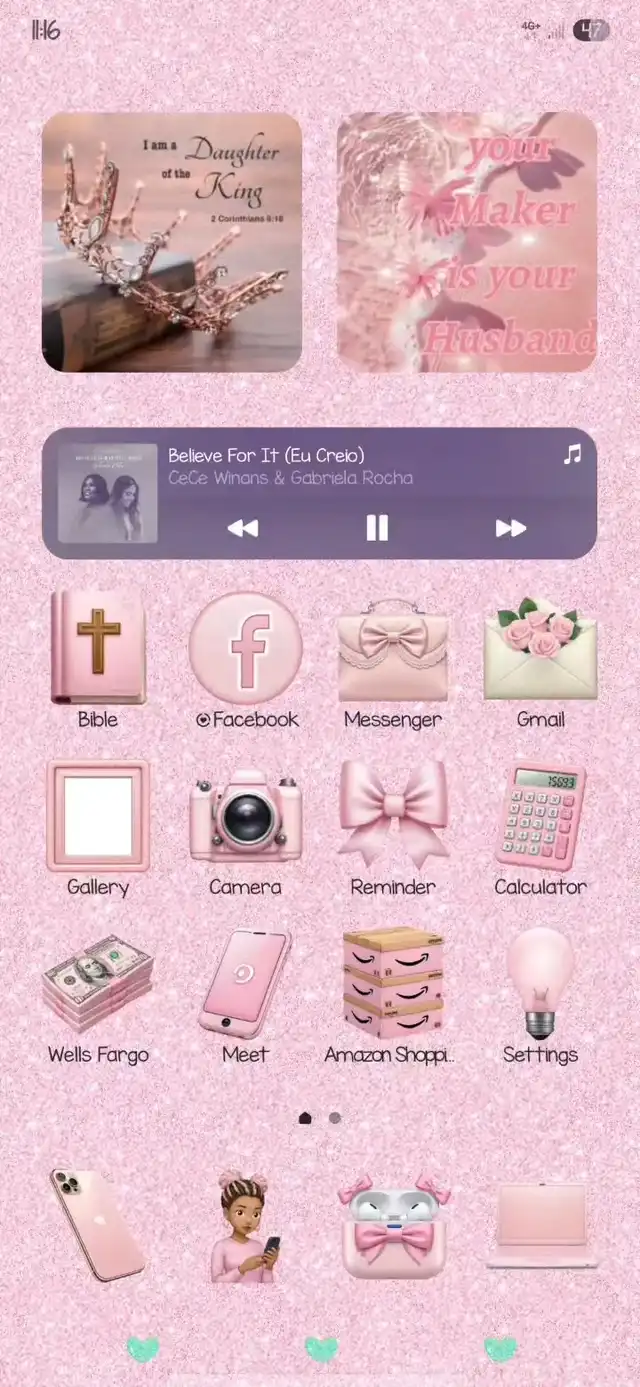Screen dimensions: 640x1387
Task: Launch the Wells Fargo app
Action: 98,983
